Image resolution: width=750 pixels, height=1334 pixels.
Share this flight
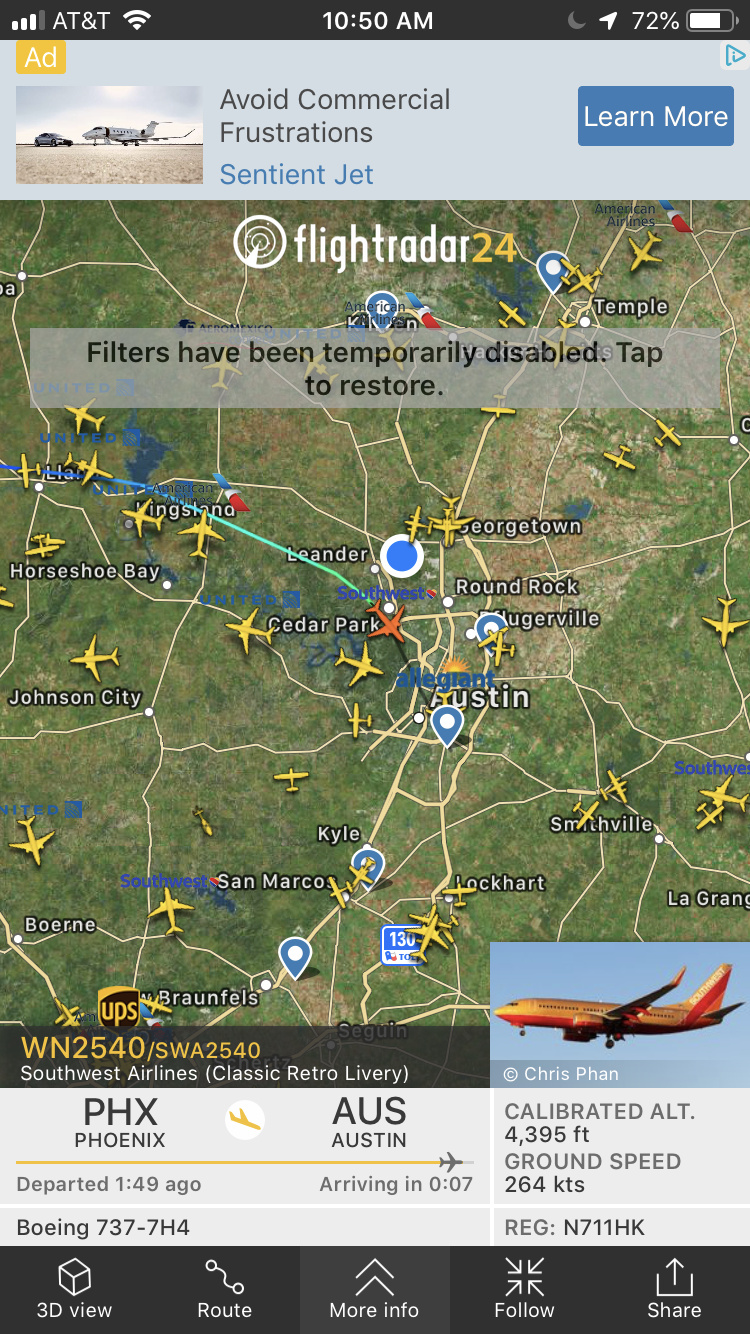pos(674,1289)
